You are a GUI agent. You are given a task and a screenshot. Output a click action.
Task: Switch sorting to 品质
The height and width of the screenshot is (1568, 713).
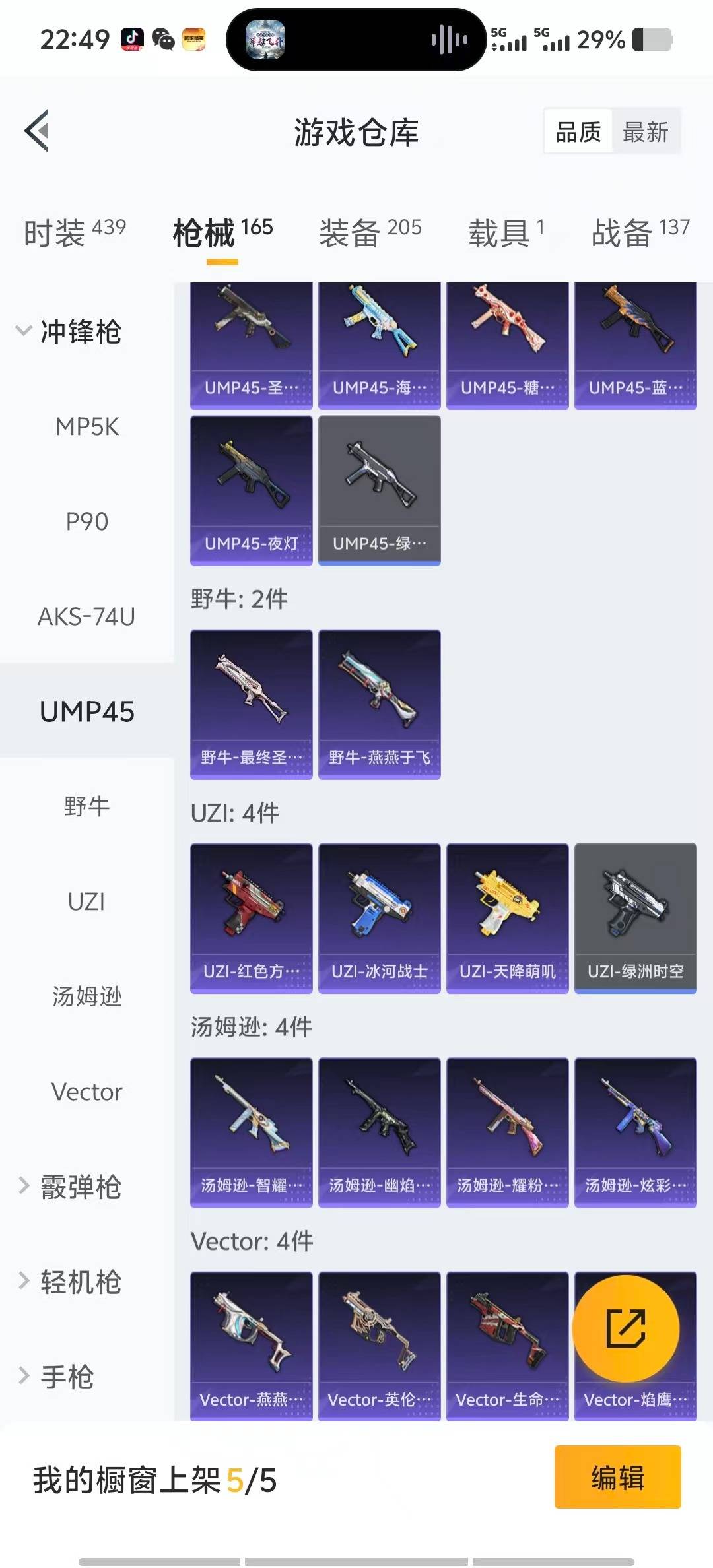576,131
